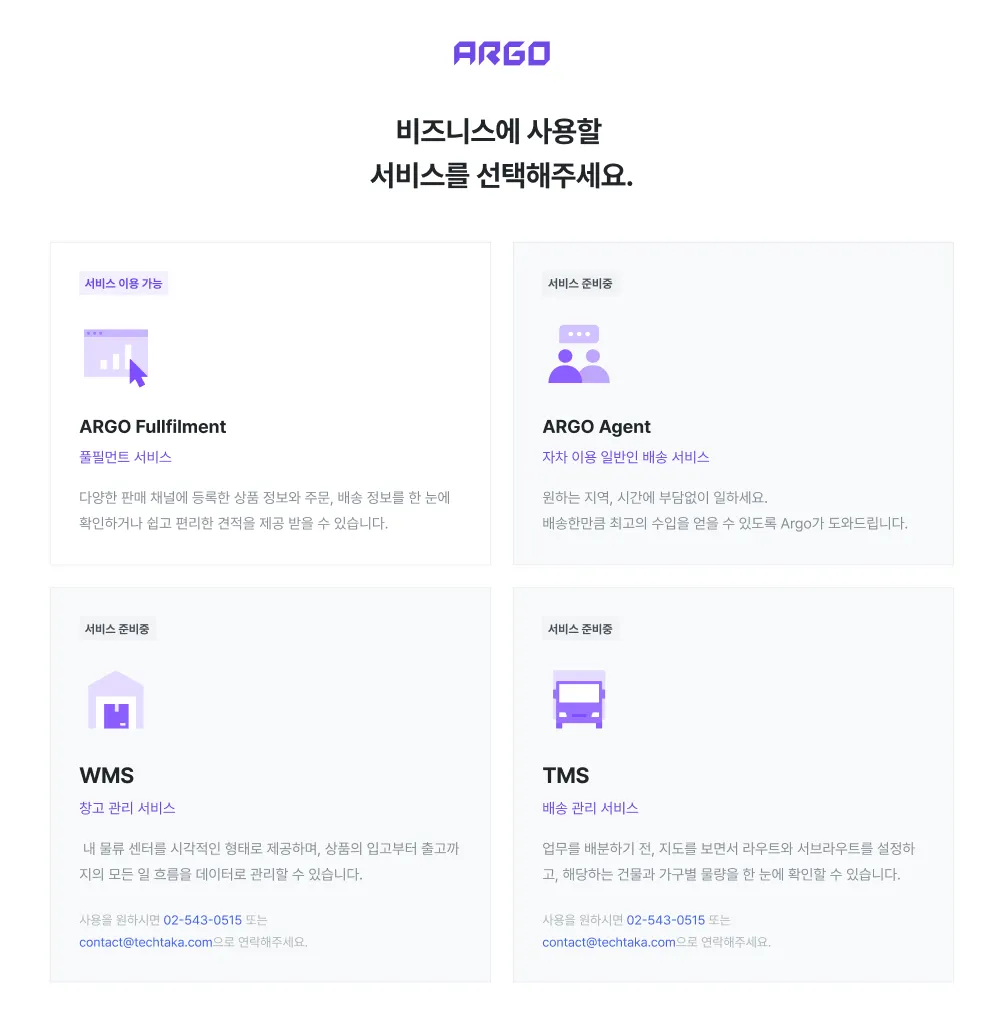Email contact@techtaka.com in the WMS card
The height and width of the screenshot is (1015, 1005).
pos(146,942)
